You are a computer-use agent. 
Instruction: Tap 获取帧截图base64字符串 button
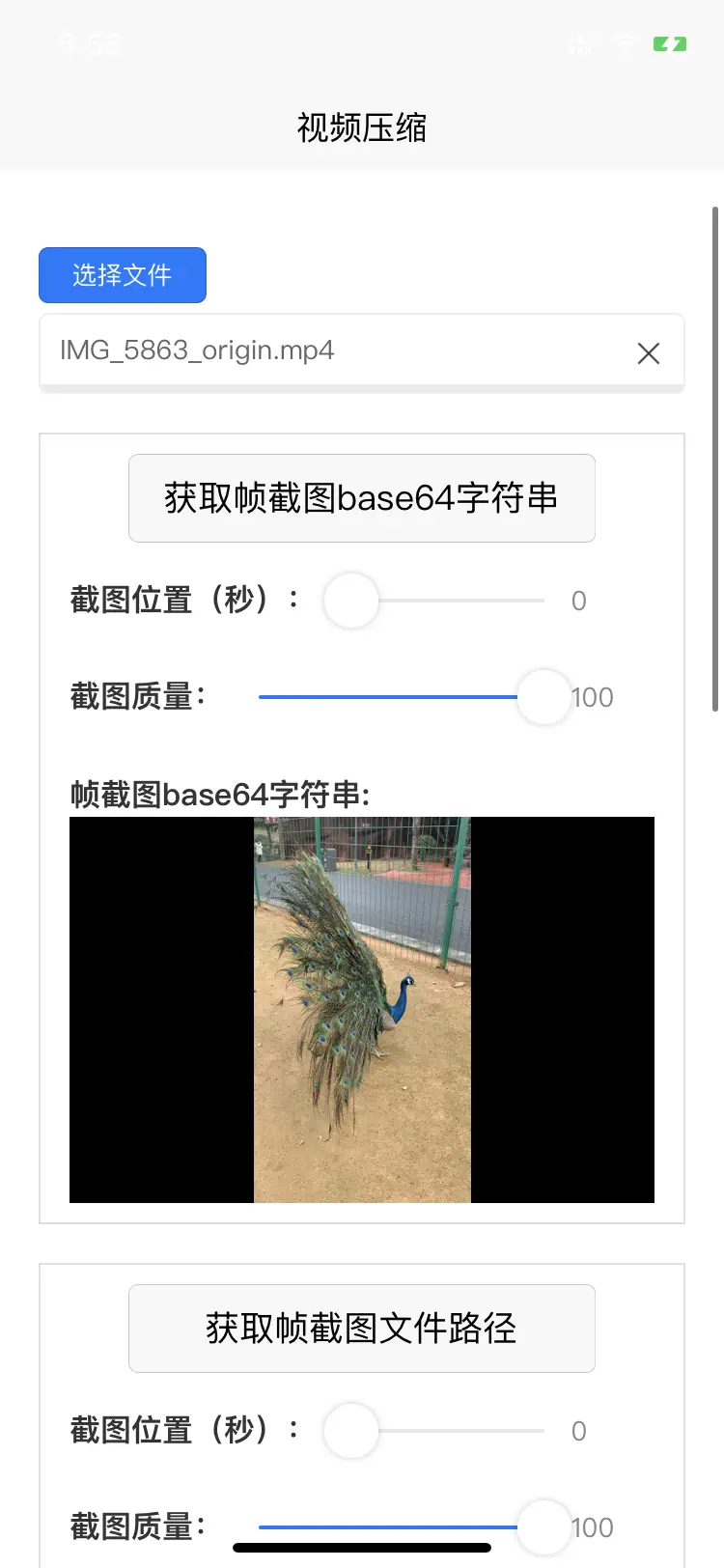click(362, 498)
